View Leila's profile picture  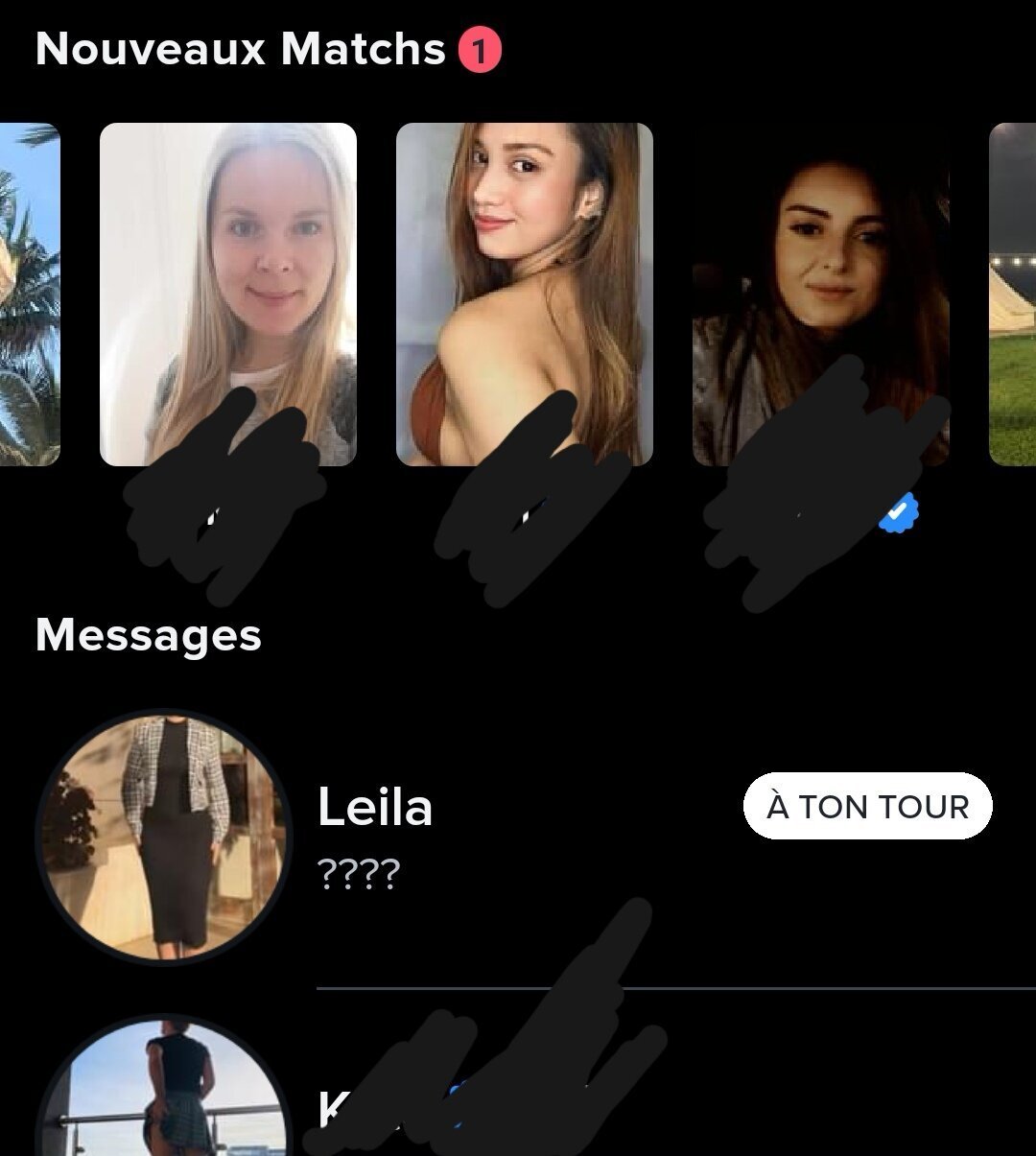(x=163, y=837)
